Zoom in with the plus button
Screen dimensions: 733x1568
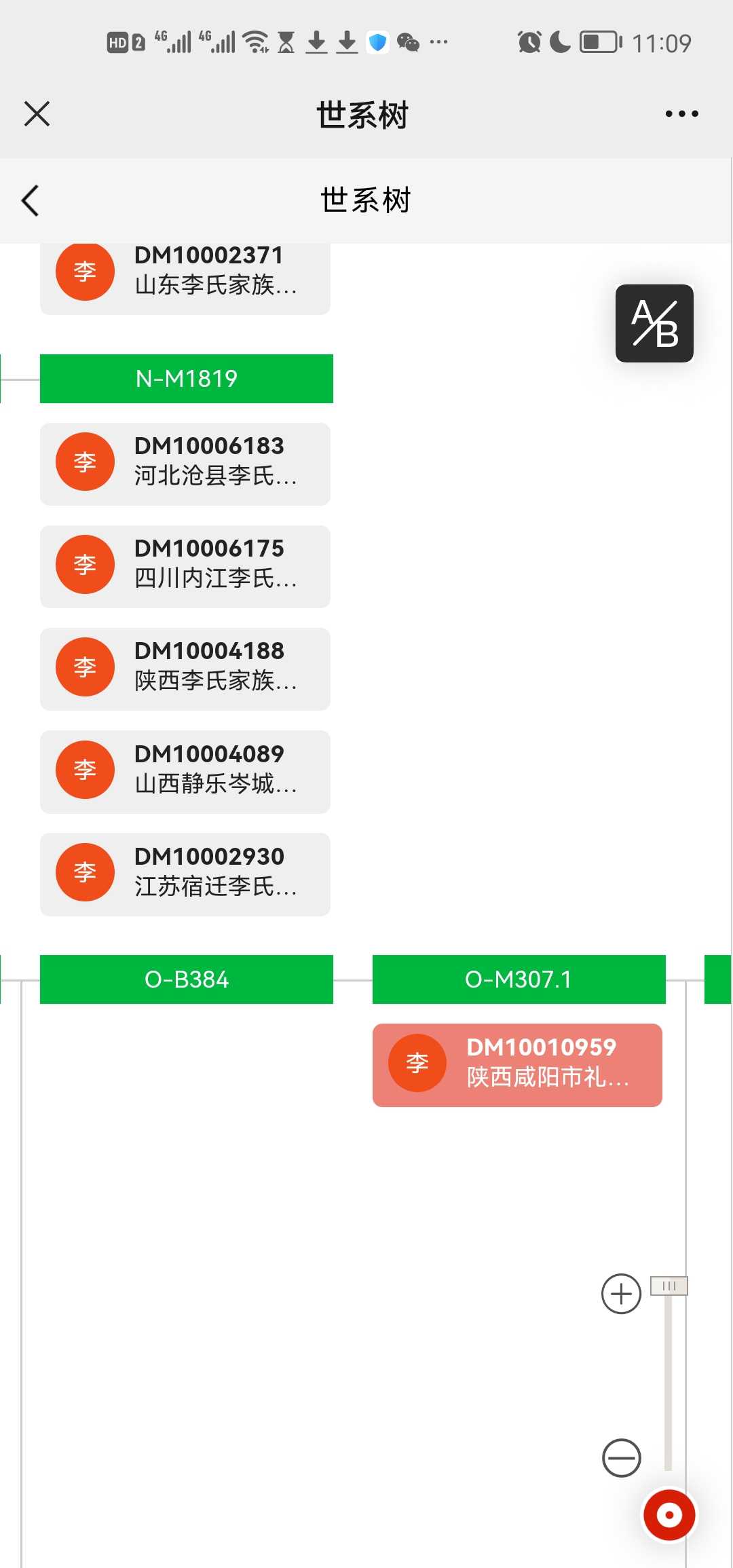click(x=621, y=1294)
